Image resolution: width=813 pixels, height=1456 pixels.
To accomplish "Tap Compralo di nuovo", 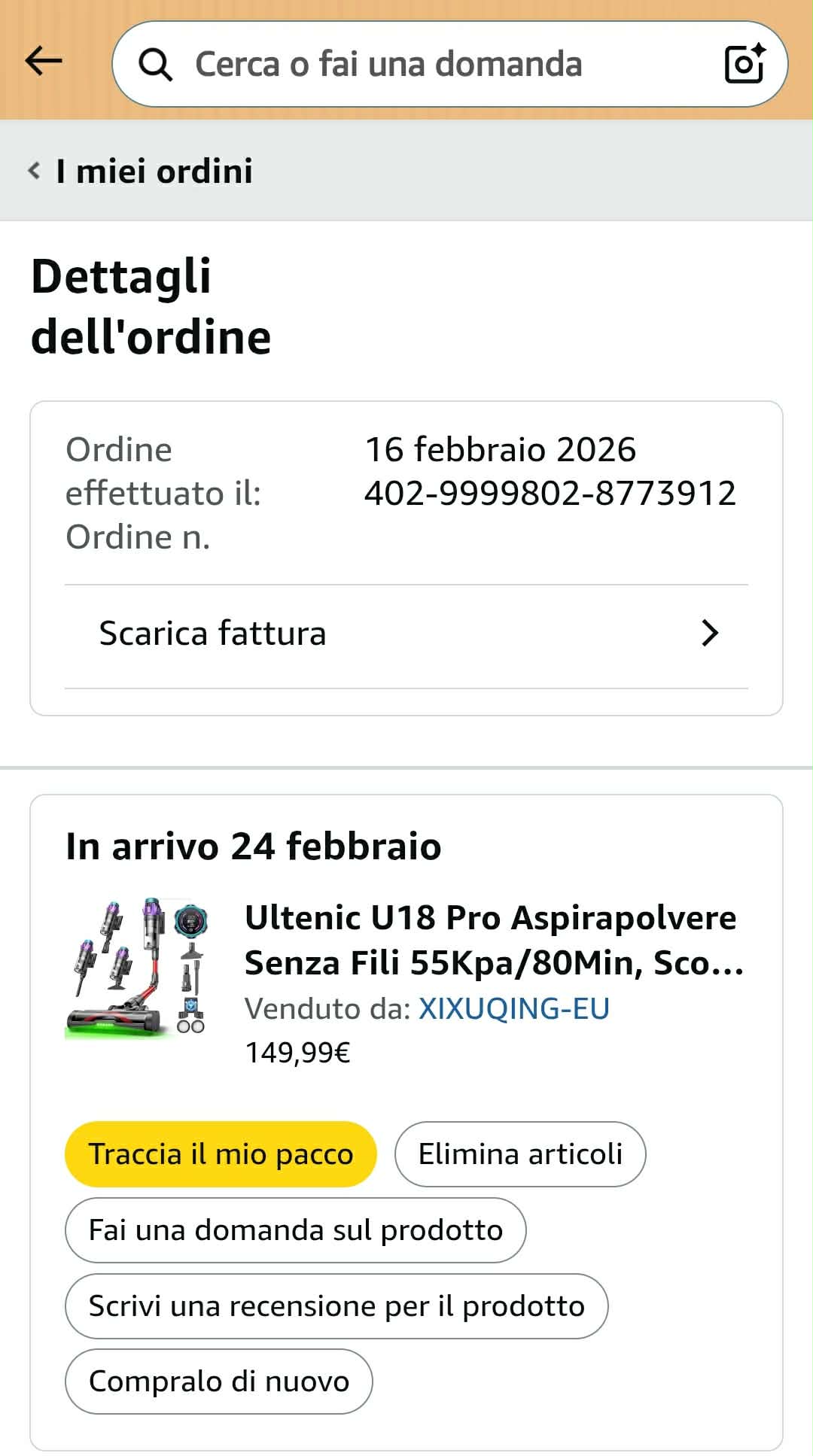I will click(x=219, y=1382).
